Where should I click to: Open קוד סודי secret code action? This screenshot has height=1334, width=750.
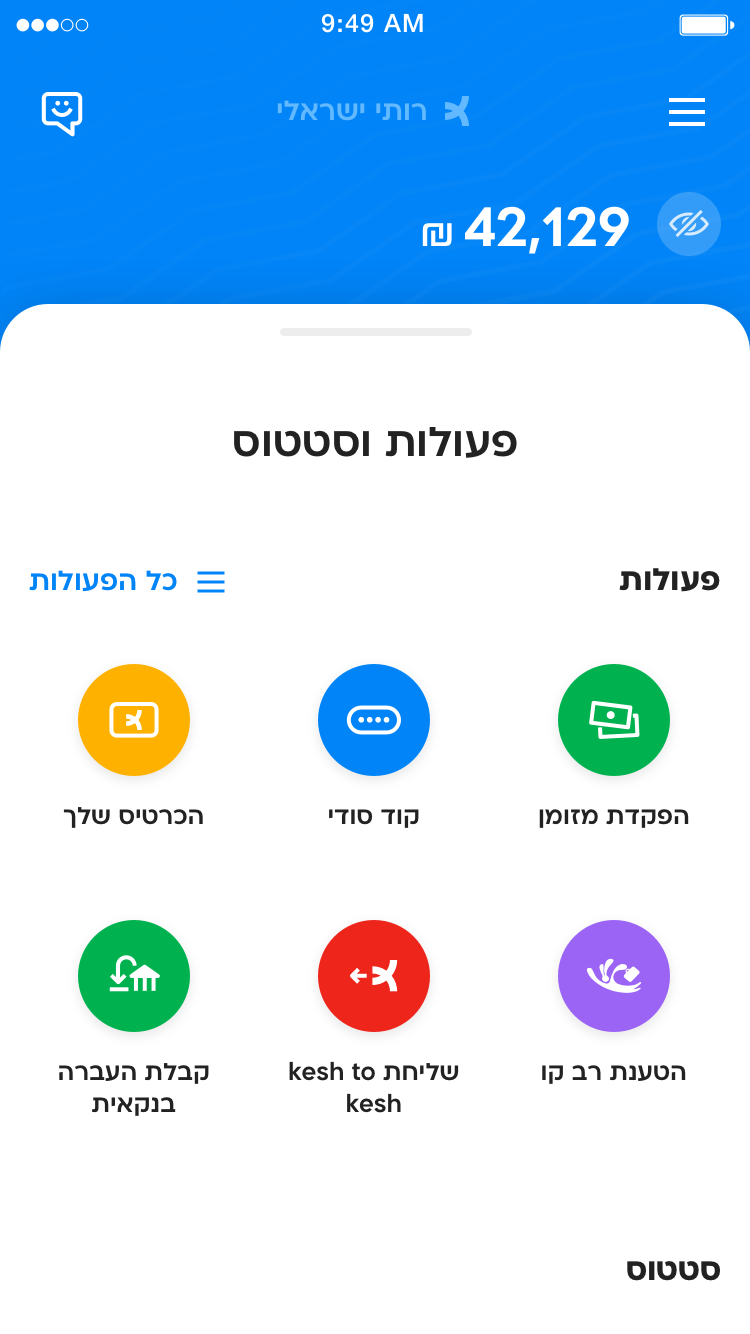tap(374, 720)
